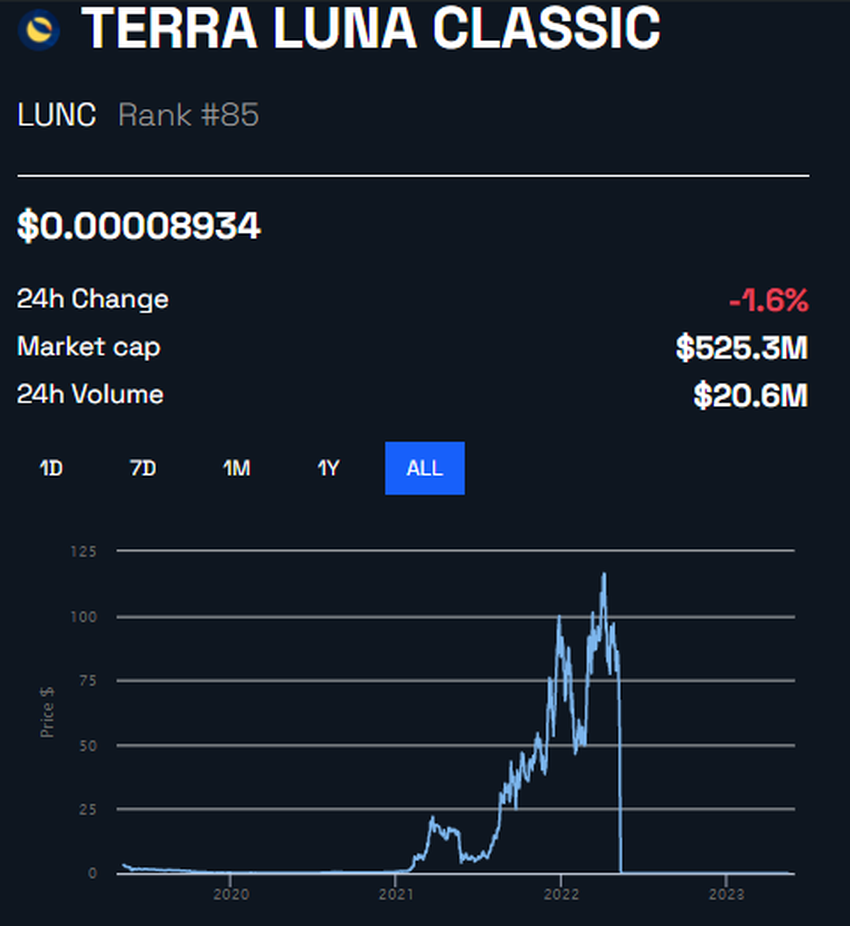Viewport: 850px width, 926px height.
Task: Click the 2023 x-axis label
Action: coord(729,895)
